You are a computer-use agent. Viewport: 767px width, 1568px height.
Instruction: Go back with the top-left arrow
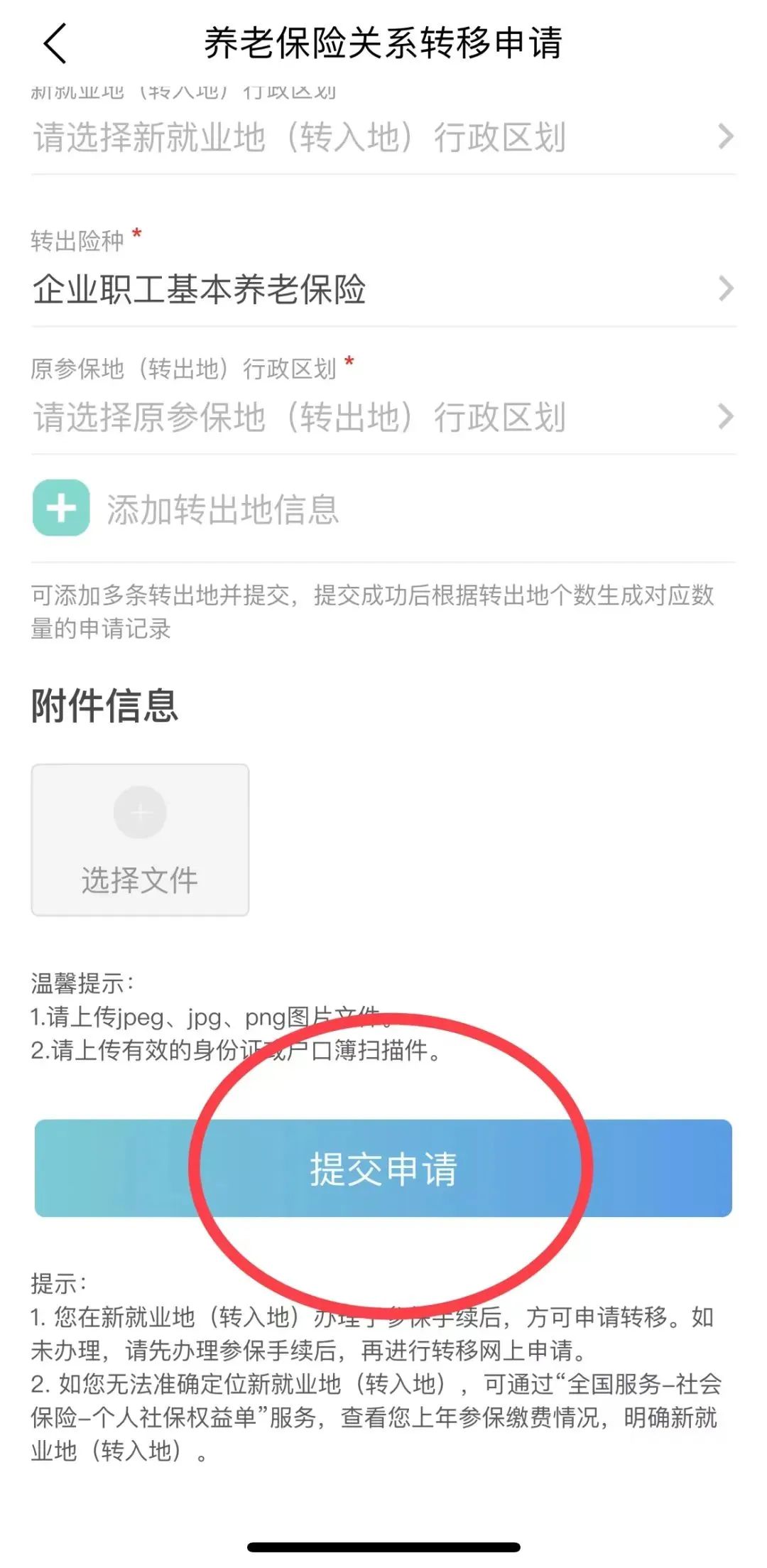(55, 43)
